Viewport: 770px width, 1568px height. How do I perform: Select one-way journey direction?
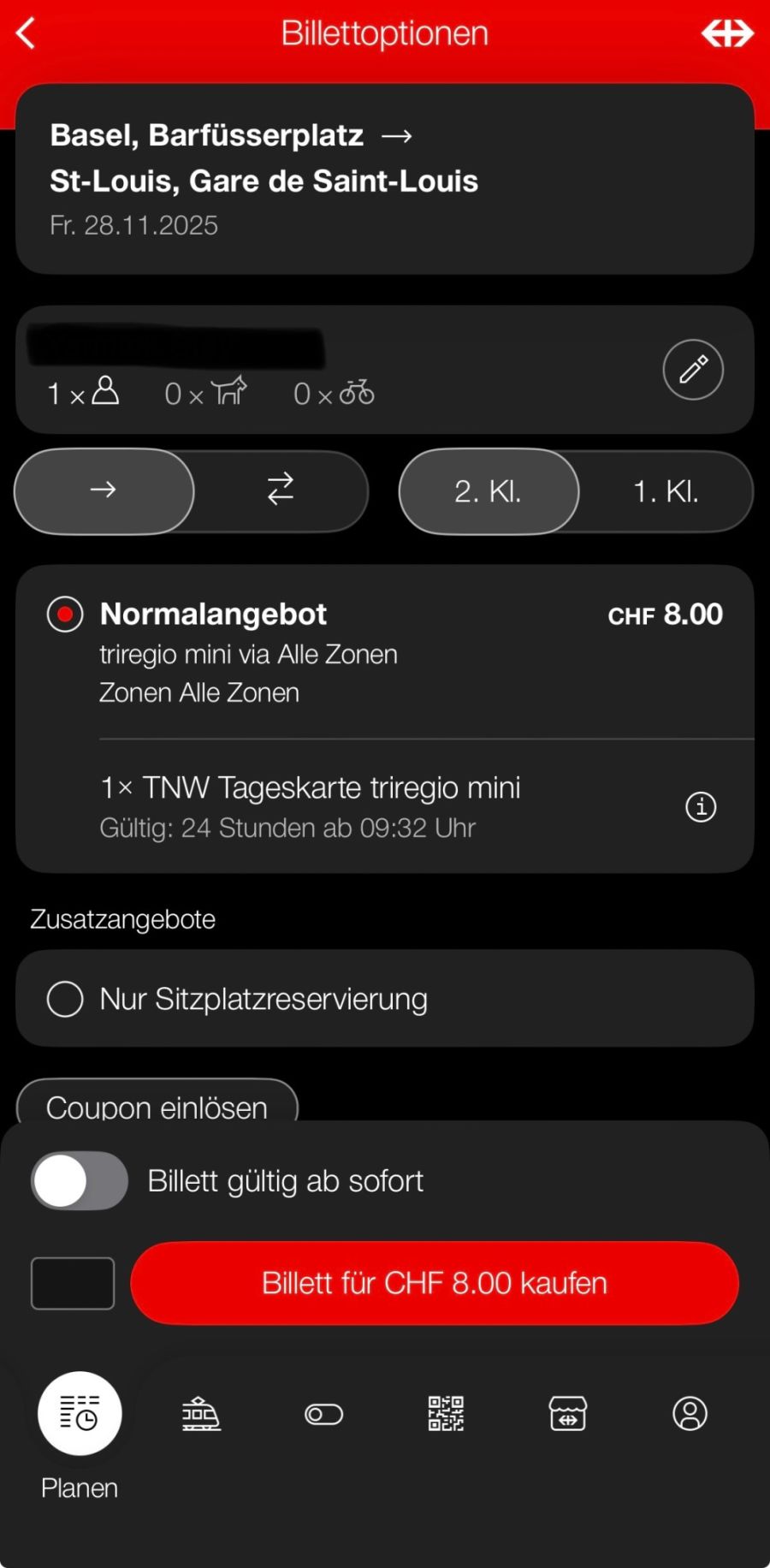pos(104,491)
